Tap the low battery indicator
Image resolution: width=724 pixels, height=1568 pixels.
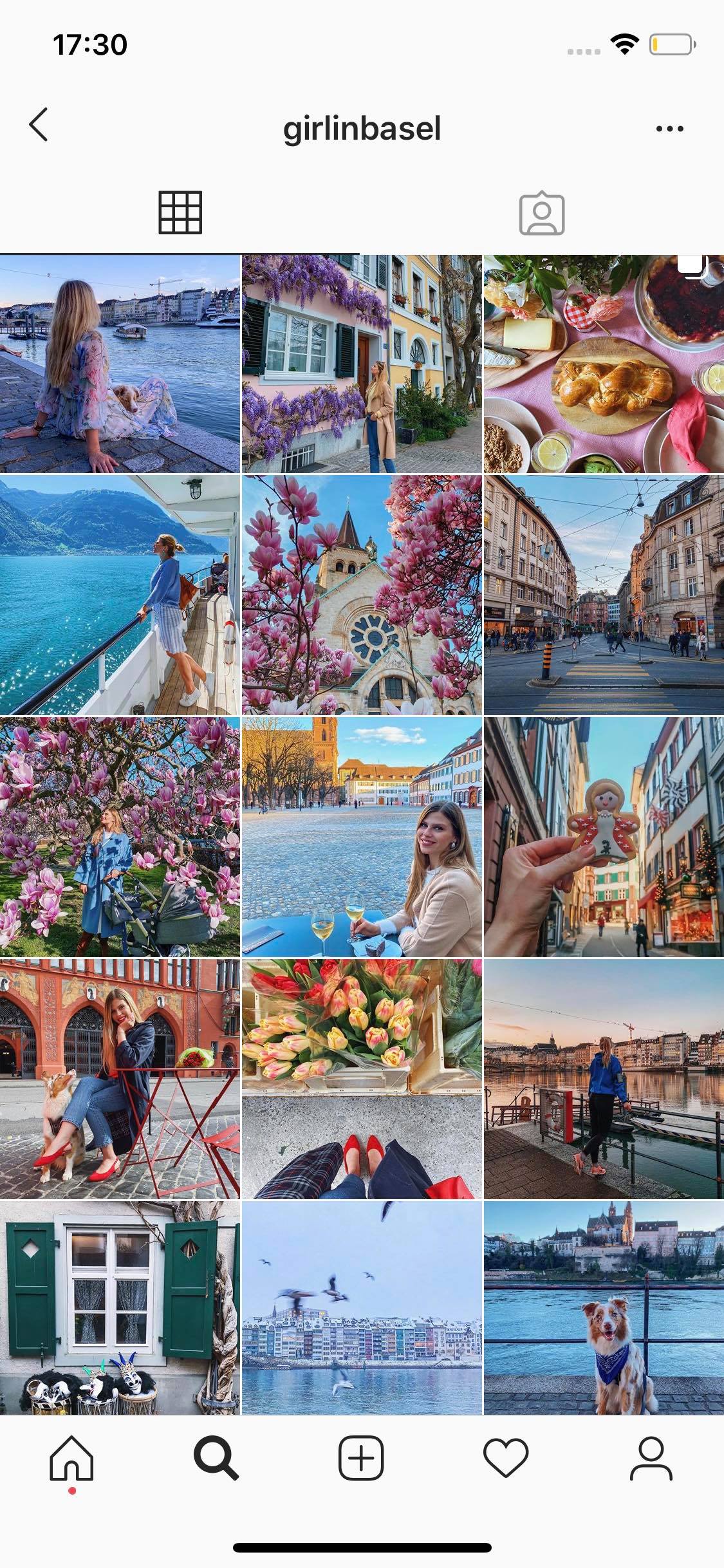pos(670,44)
